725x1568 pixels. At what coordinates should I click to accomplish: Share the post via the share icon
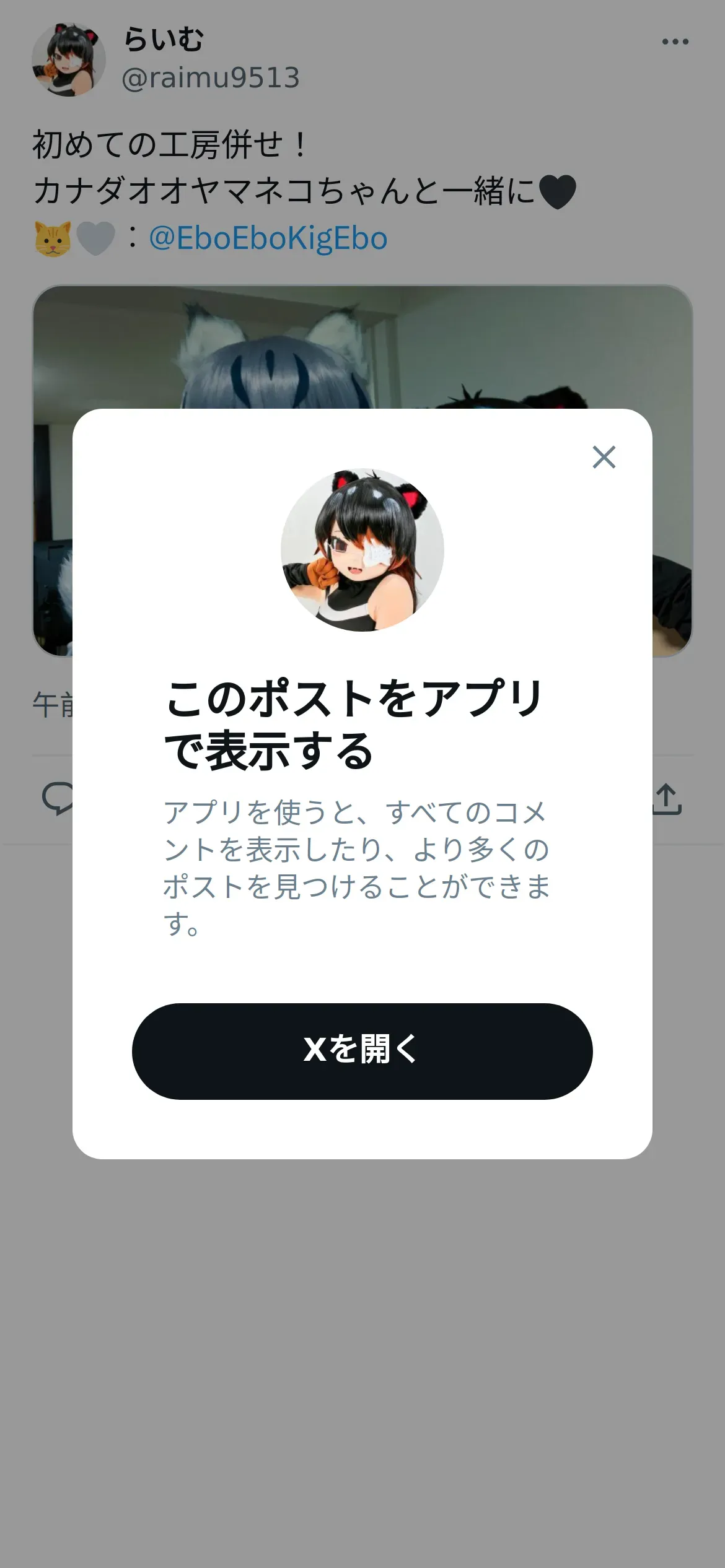[x=667, y=799]
